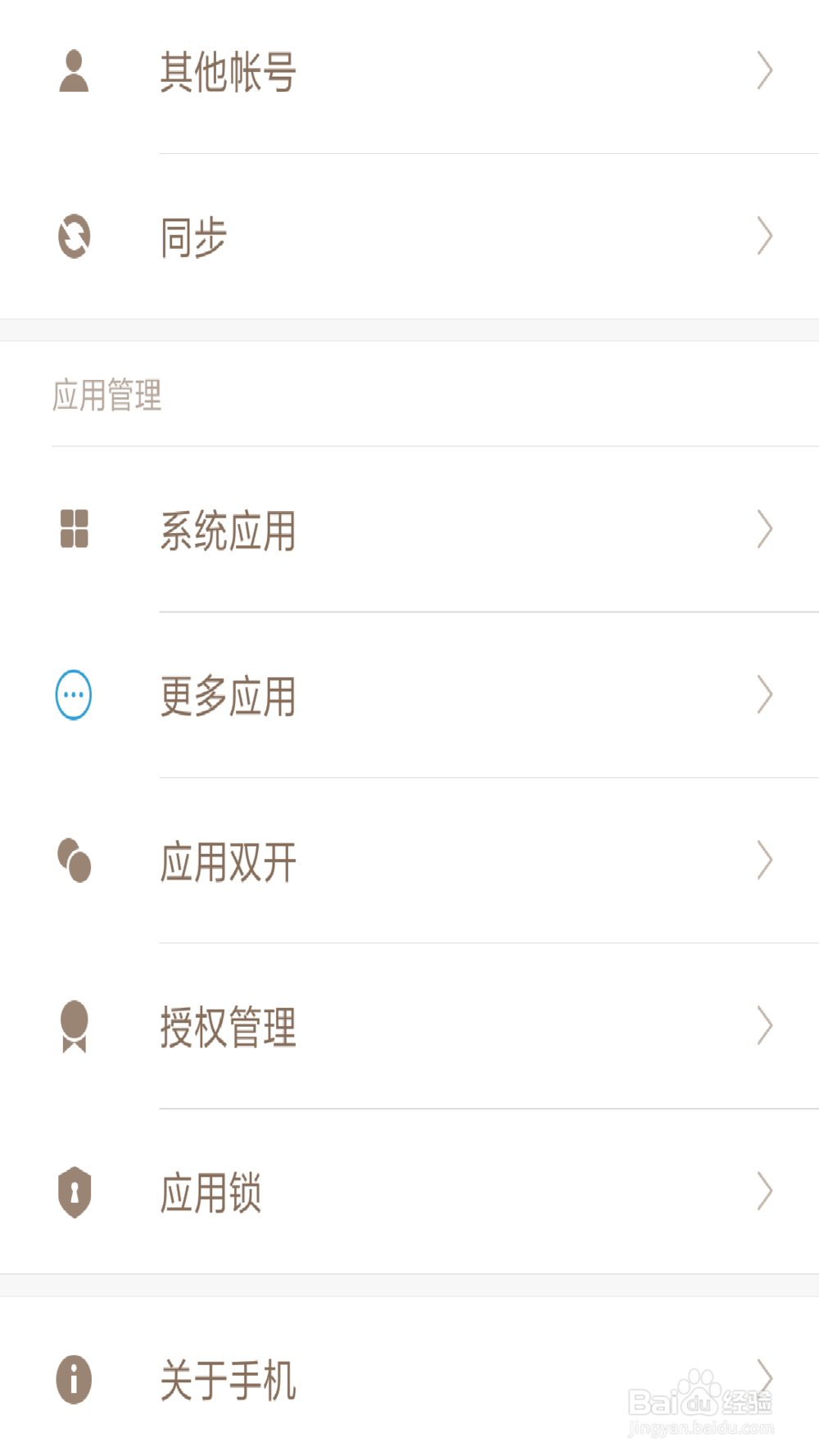Click the blue circle icon for 更多应用

tap(73, 694)
